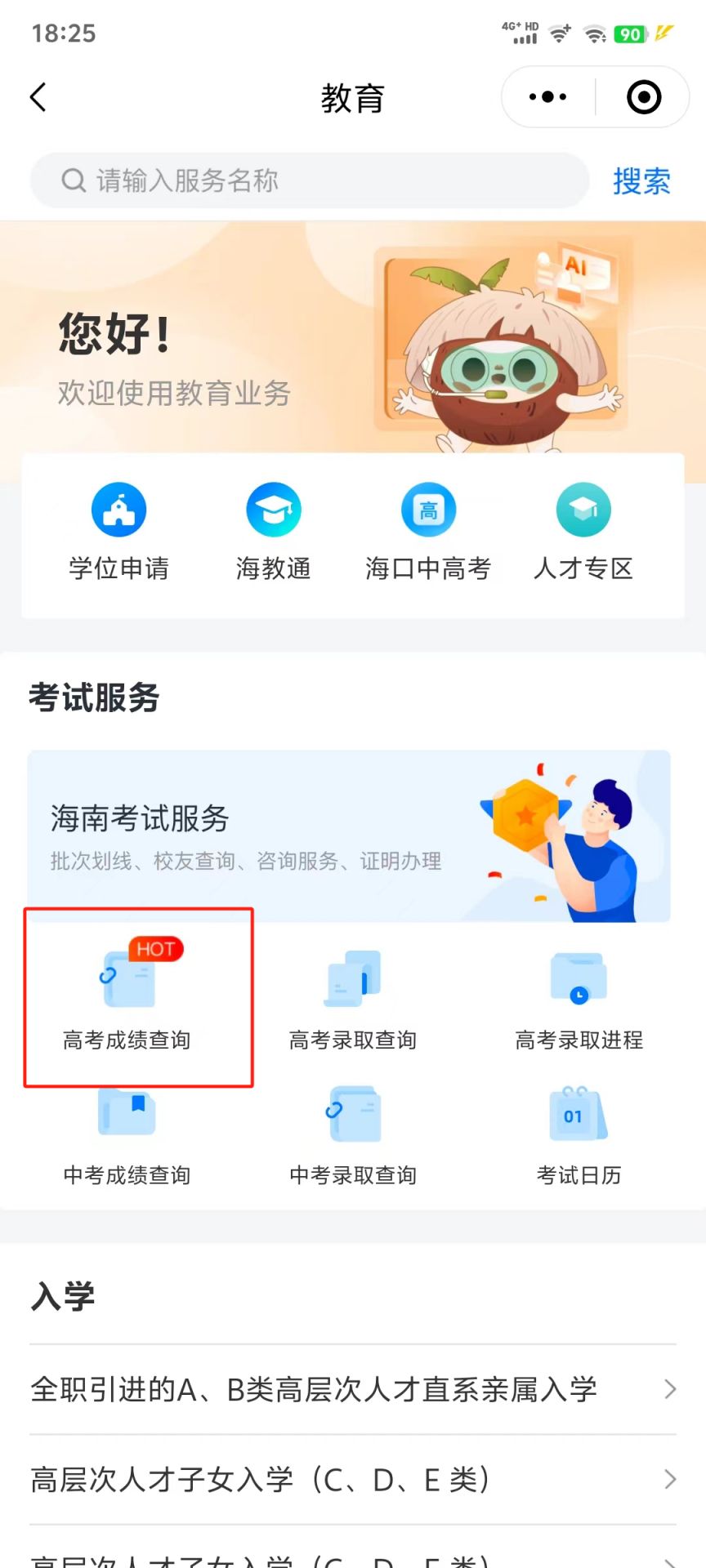The image size is (706, 1568).
Task: Open the 海南考试服务 banner
Action: click(349, 836)
